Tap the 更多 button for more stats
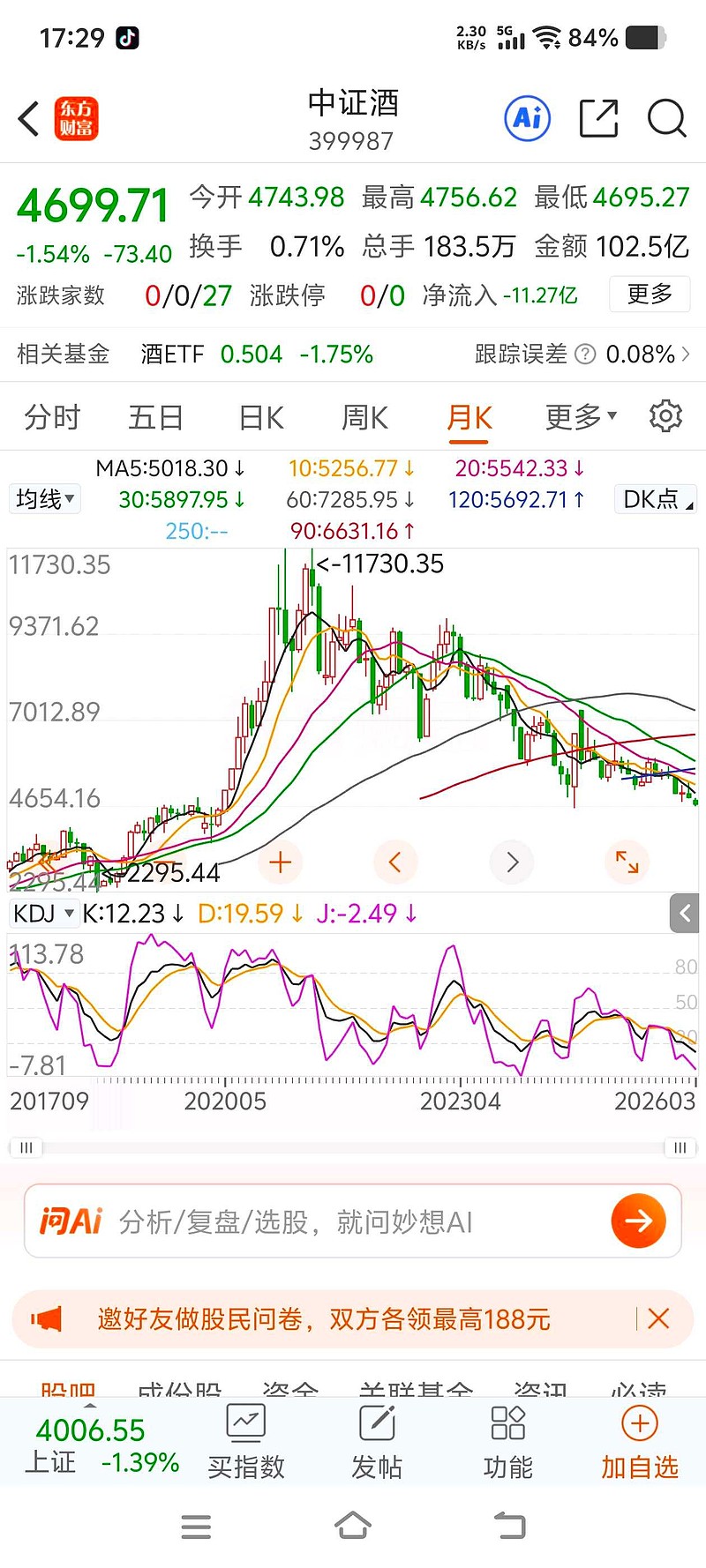 650,294
